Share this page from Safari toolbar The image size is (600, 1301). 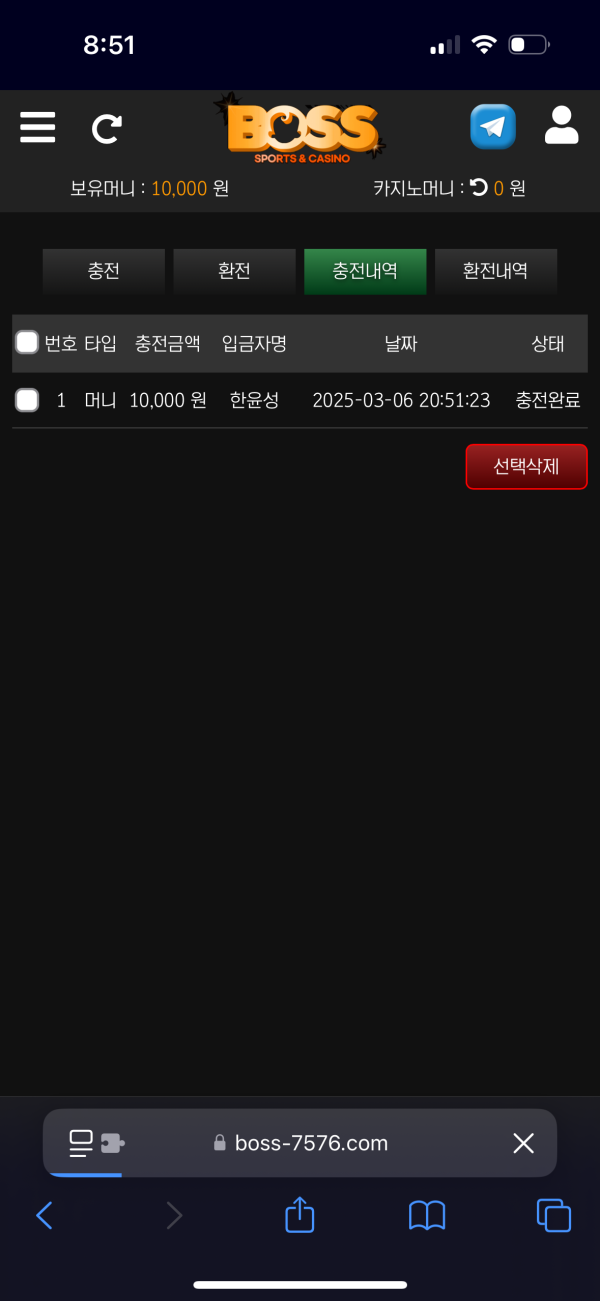[x=300, y=1215]
